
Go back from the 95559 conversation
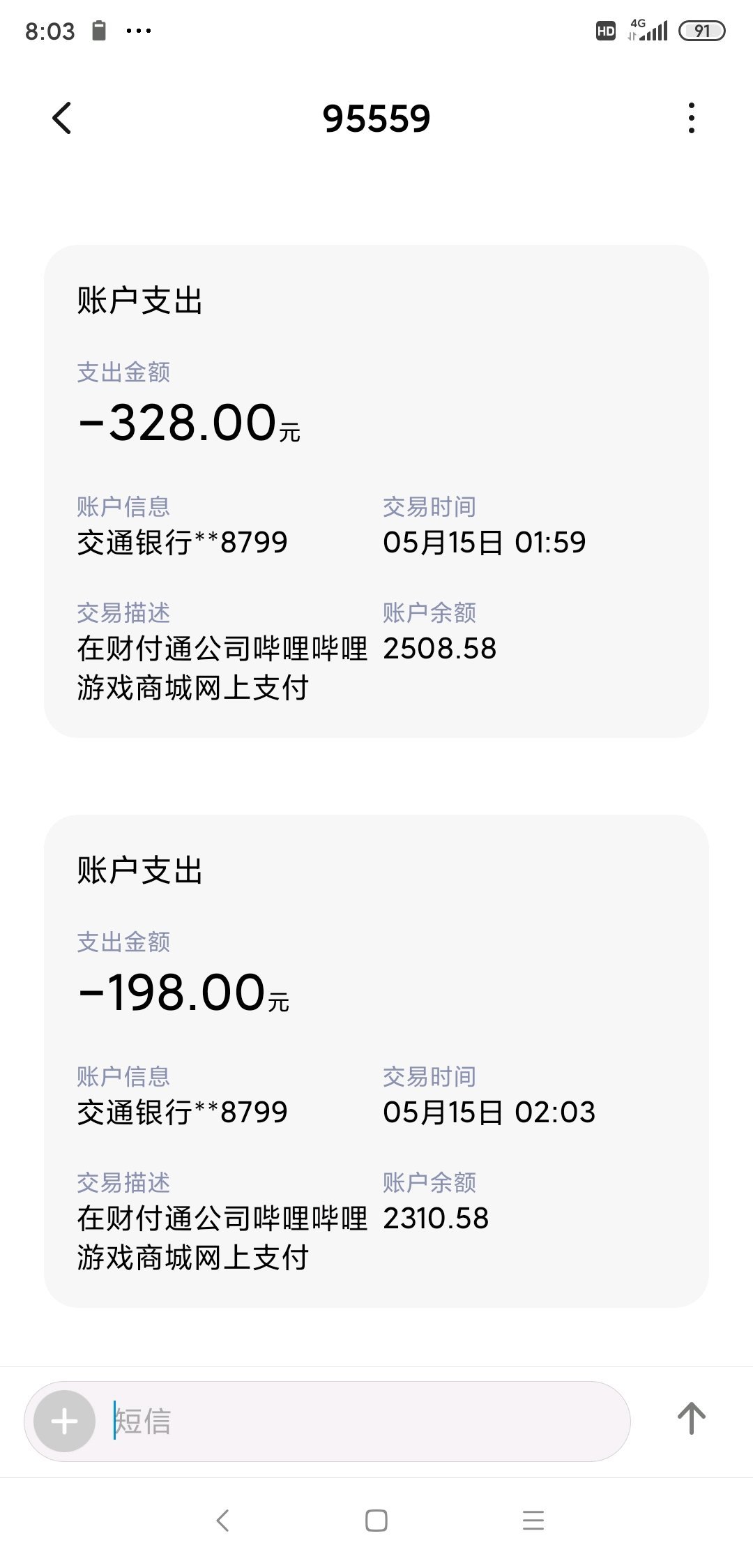pyautogui.click(x=62, y=118)
